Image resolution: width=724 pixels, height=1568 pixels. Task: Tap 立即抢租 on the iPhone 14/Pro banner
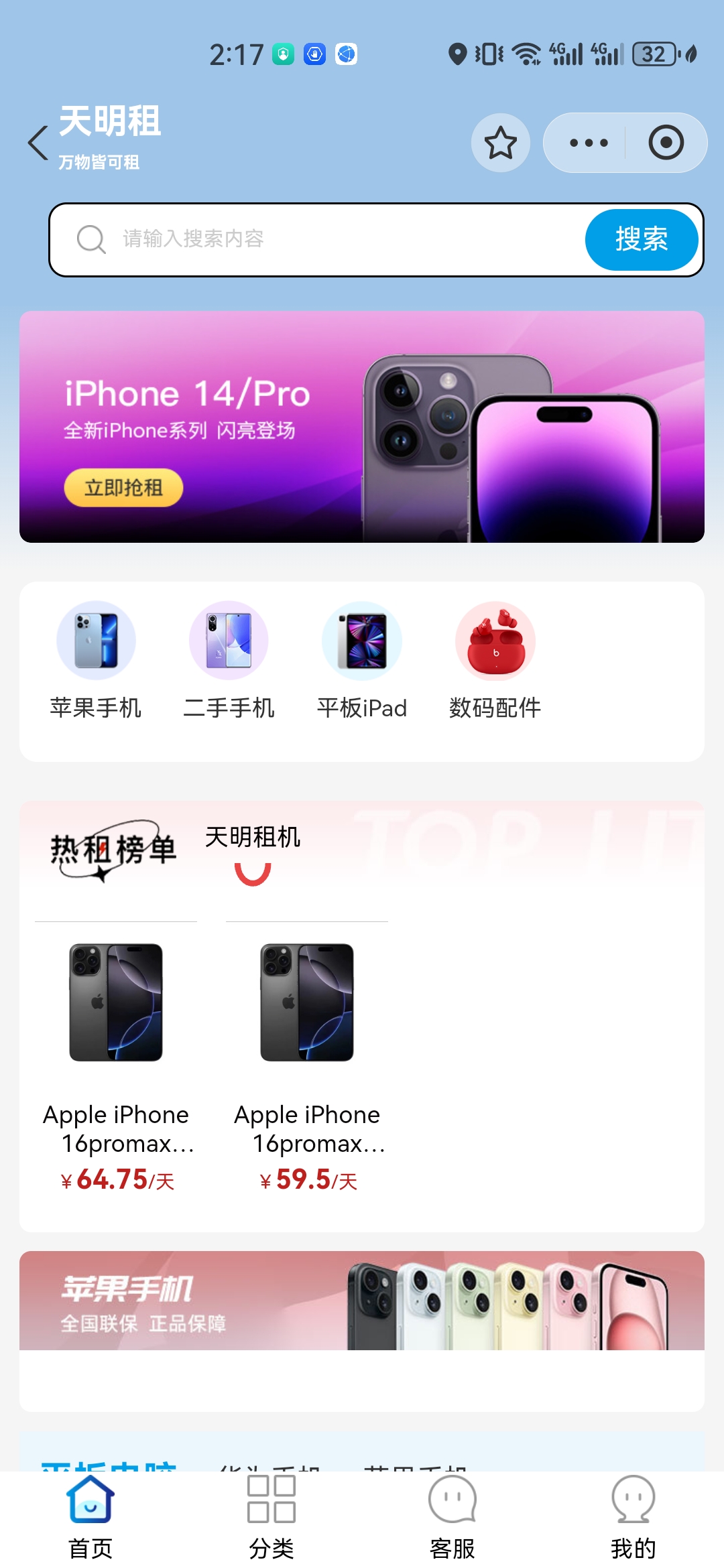pos(123,487)
